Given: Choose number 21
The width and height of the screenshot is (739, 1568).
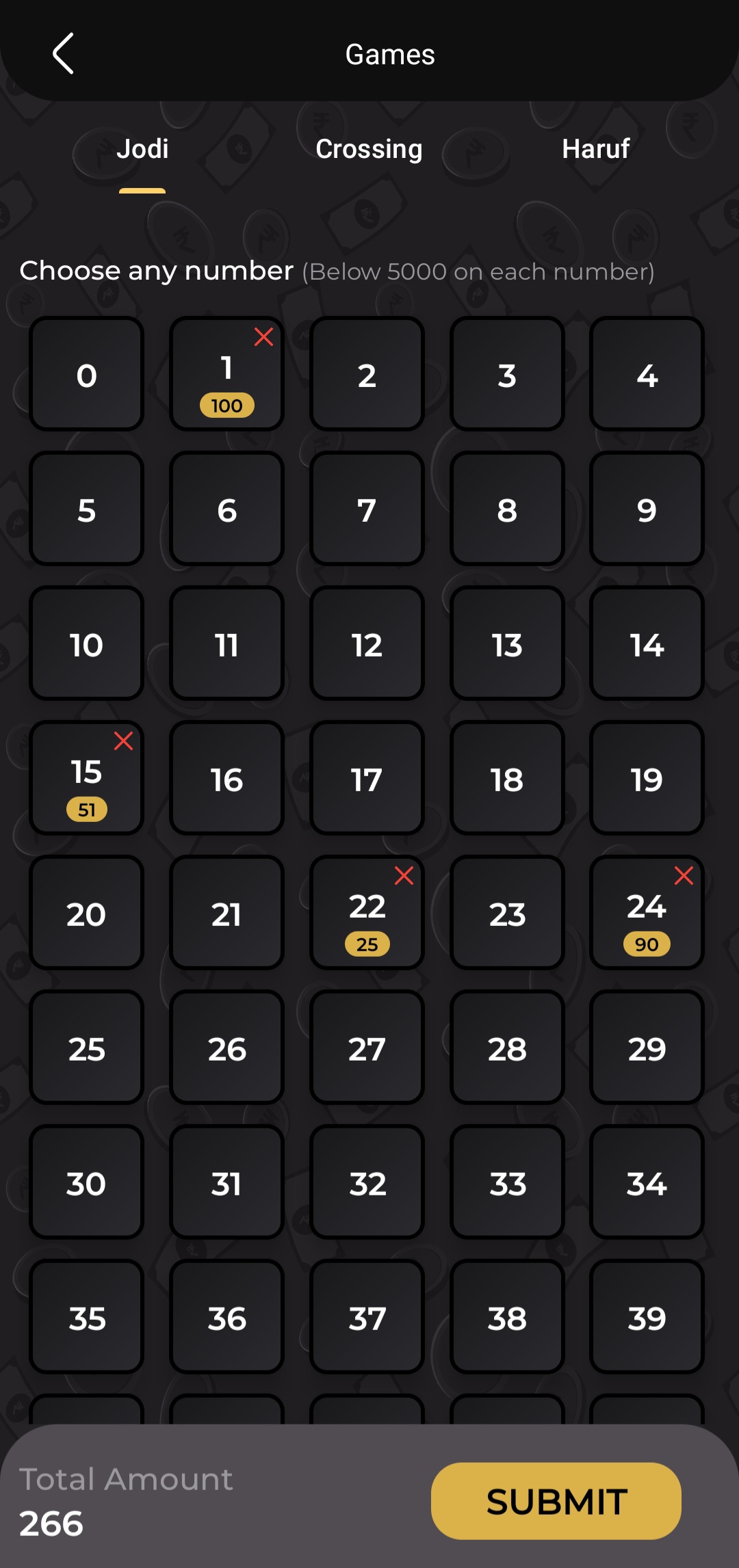Looking at the screenshot, I should click(x=226, y=913).
